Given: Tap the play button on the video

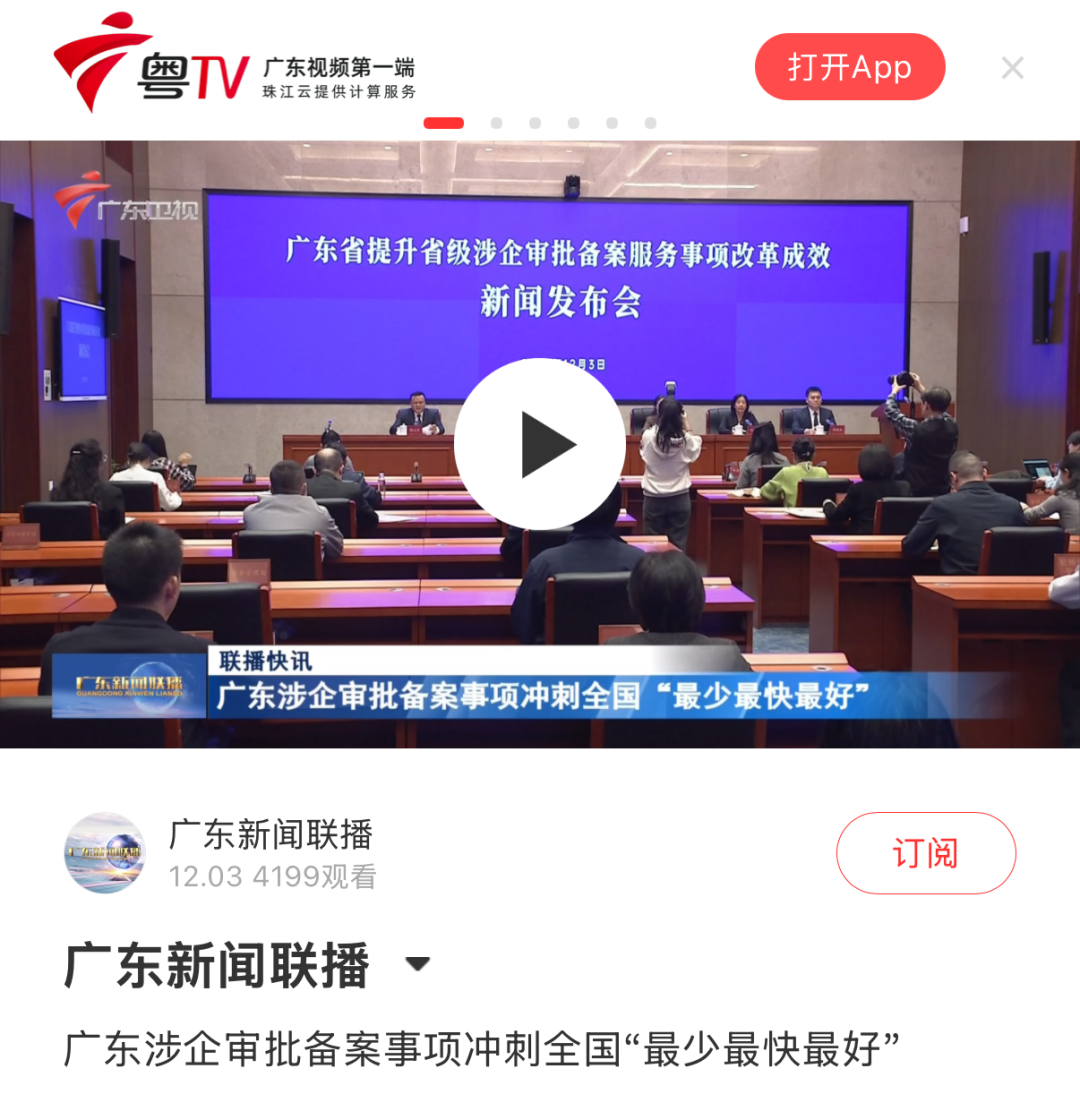Looking at the screenshot, I should coord(540,443).
